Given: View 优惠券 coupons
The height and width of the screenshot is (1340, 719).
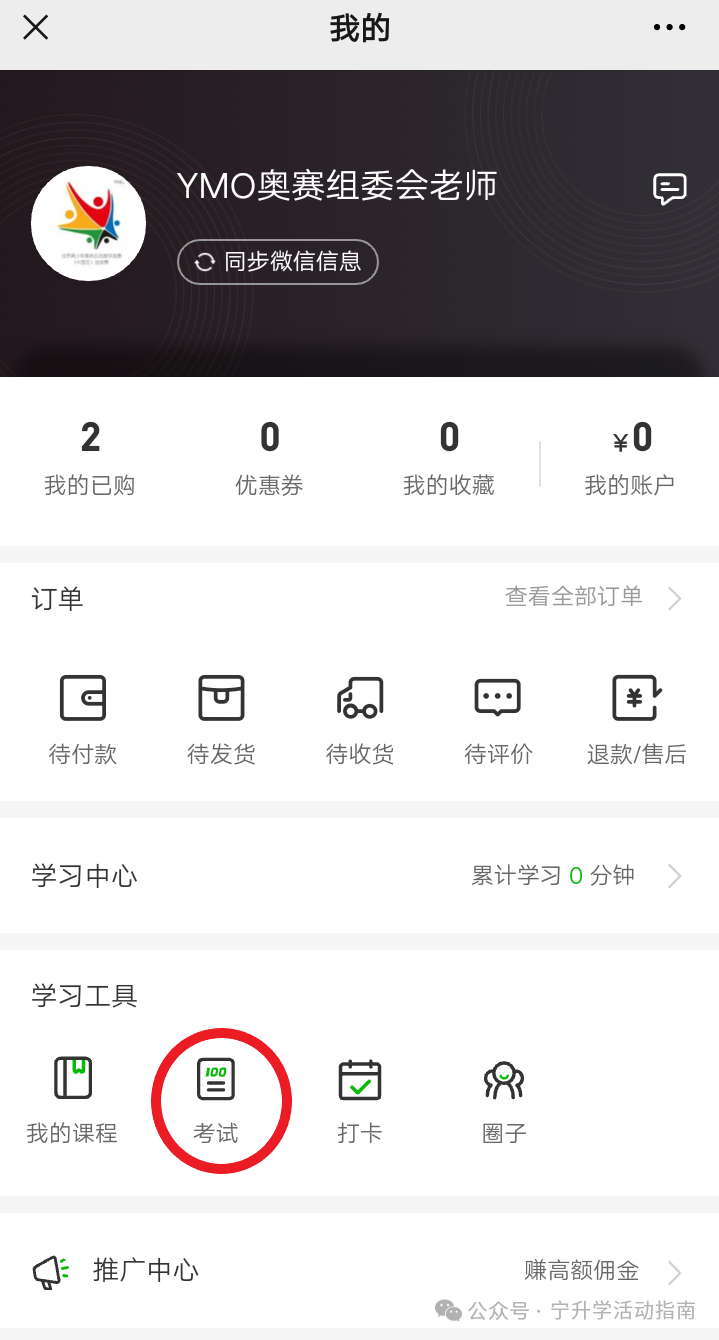Looking at the screenshot, I should point(269,458).
